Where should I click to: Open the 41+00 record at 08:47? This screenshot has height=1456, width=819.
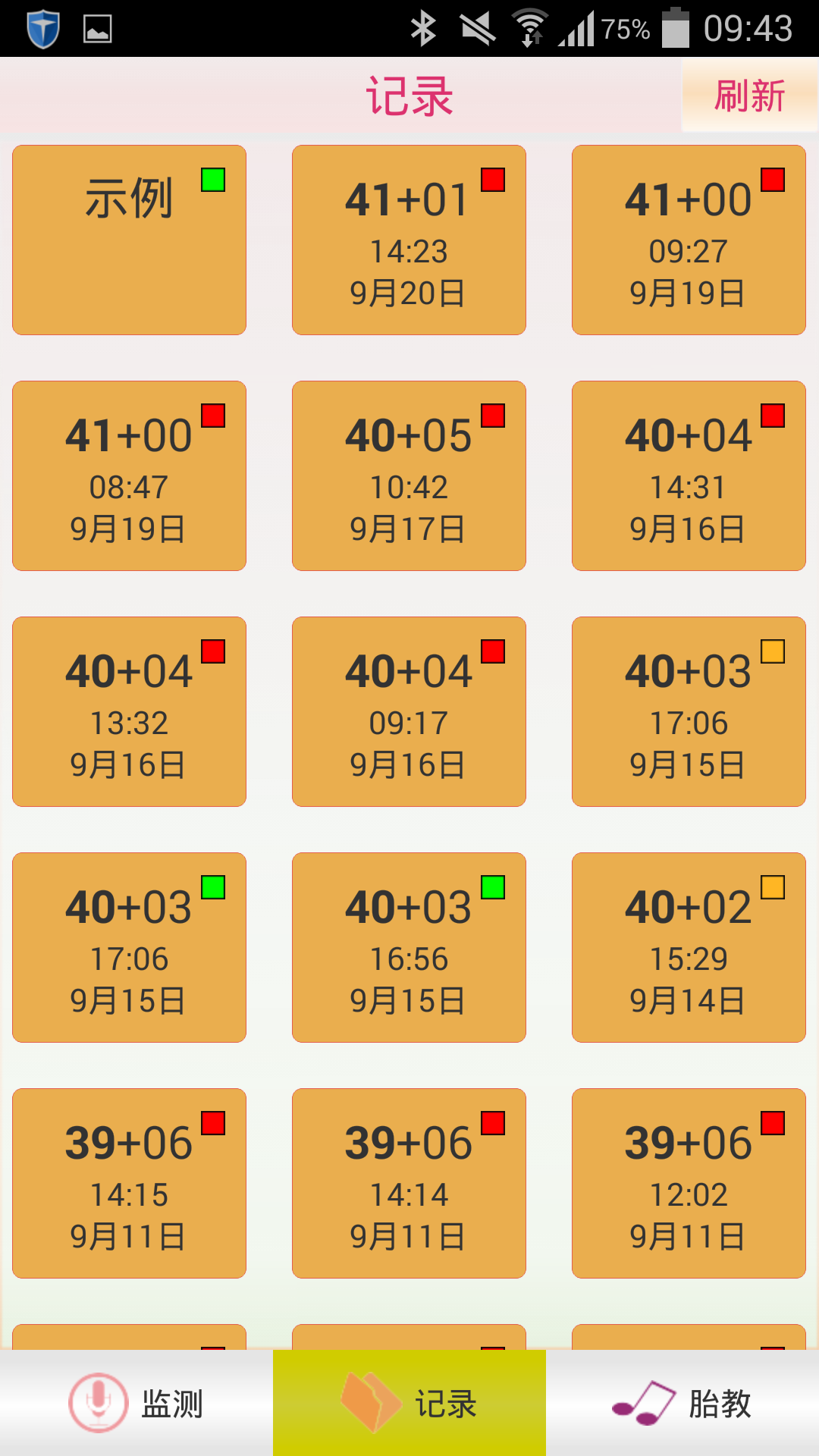129,475
